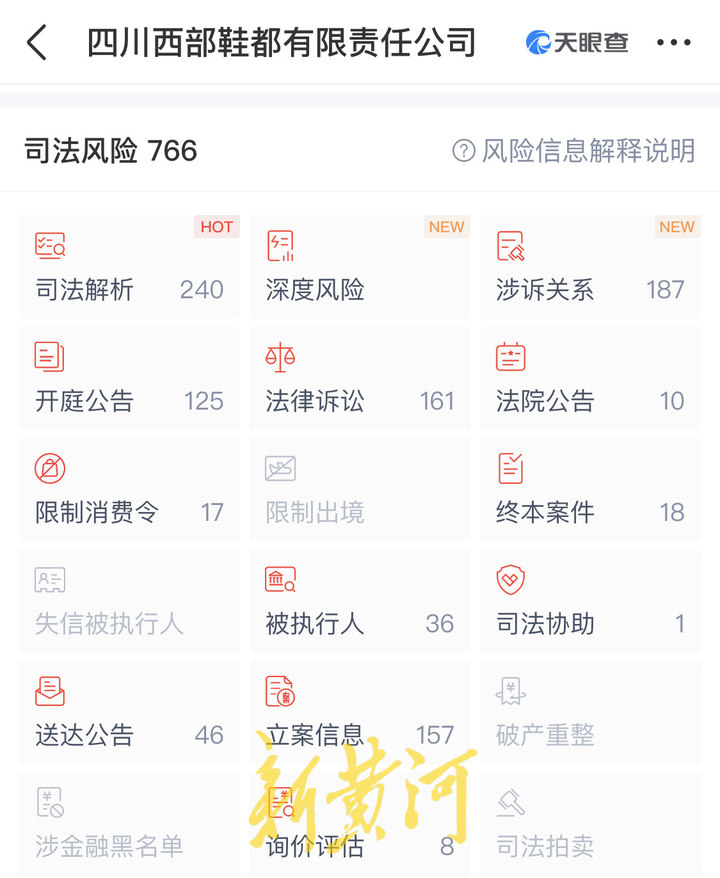Open the three-dot overflow menu
720x878 pixels.
[x=673, y=43]
